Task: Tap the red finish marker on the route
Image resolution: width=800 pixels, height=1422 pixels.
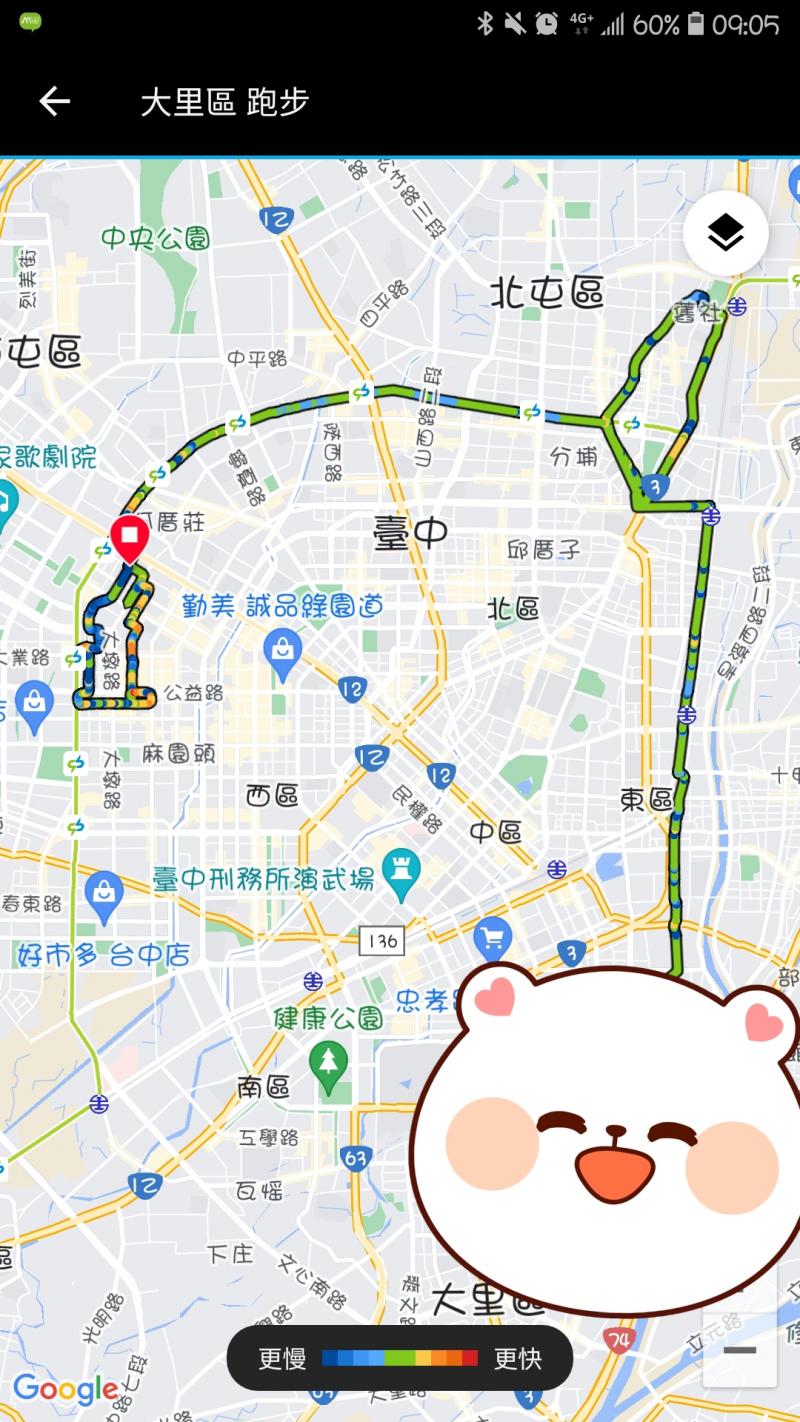Action: 129,537
